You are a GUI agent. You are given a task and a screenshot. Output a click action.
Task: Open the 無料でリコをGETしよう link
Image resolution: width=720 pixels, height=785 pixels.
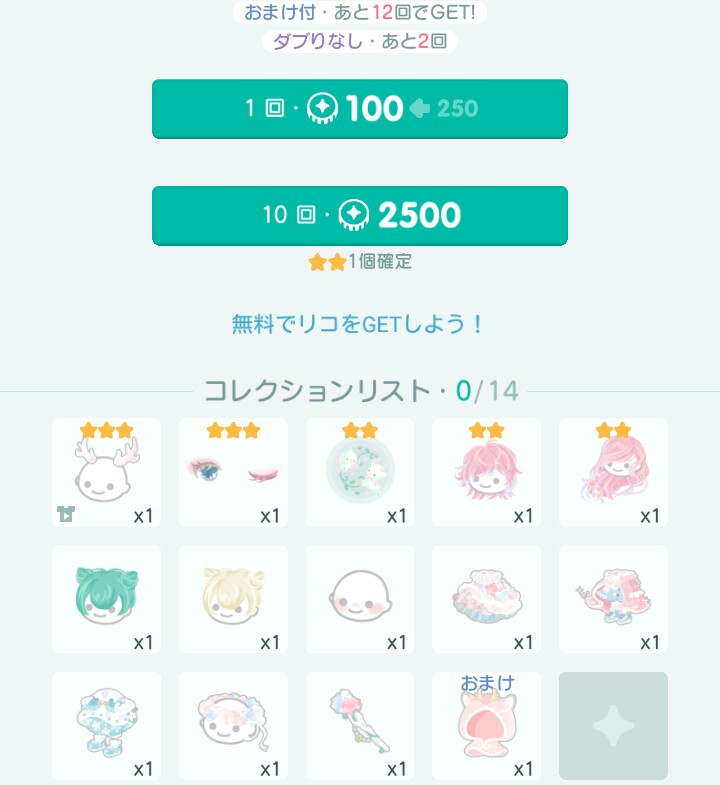point(359,324)
